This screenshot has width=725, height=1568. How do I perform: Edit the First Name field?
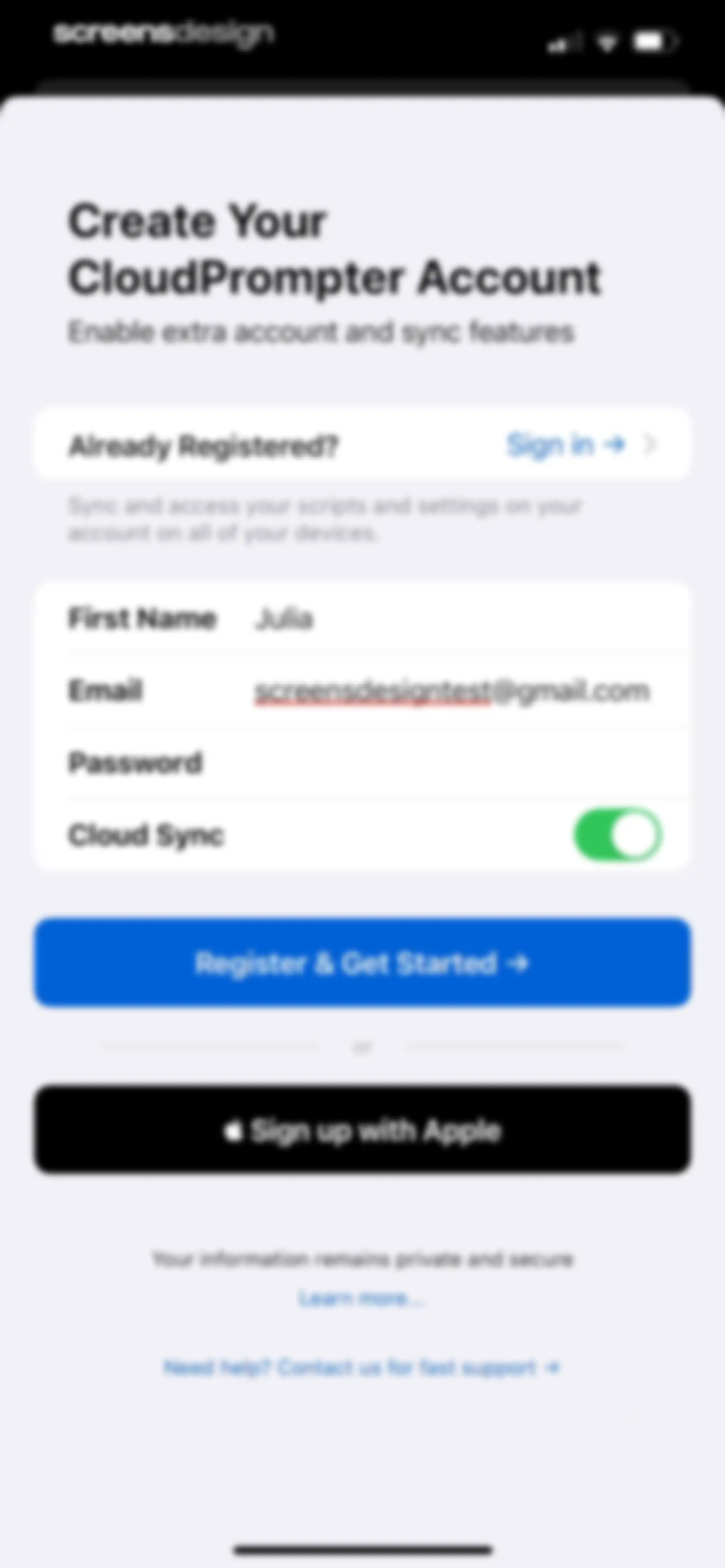(x=362, y=618)
